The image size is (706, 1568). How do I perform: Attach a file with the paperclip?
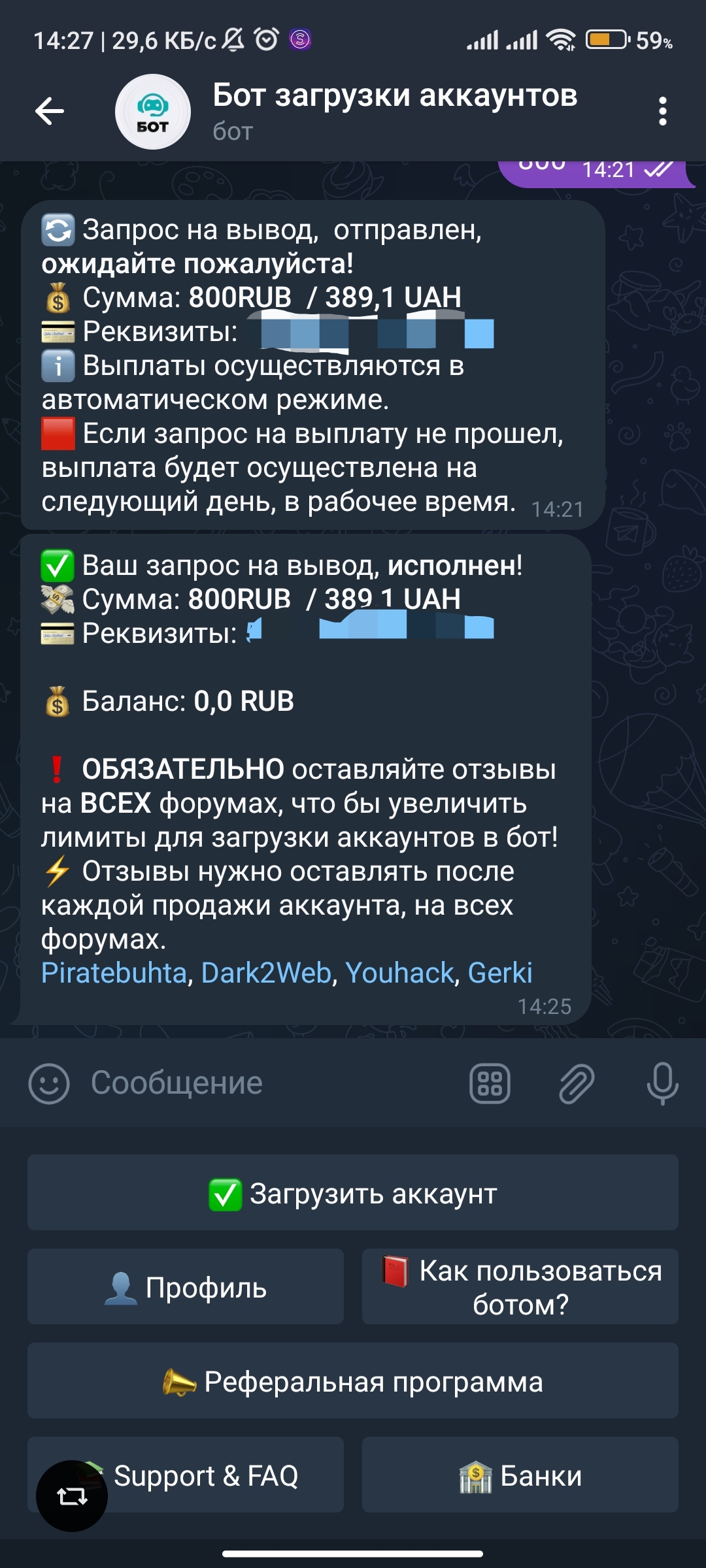tap(577, 1083)
